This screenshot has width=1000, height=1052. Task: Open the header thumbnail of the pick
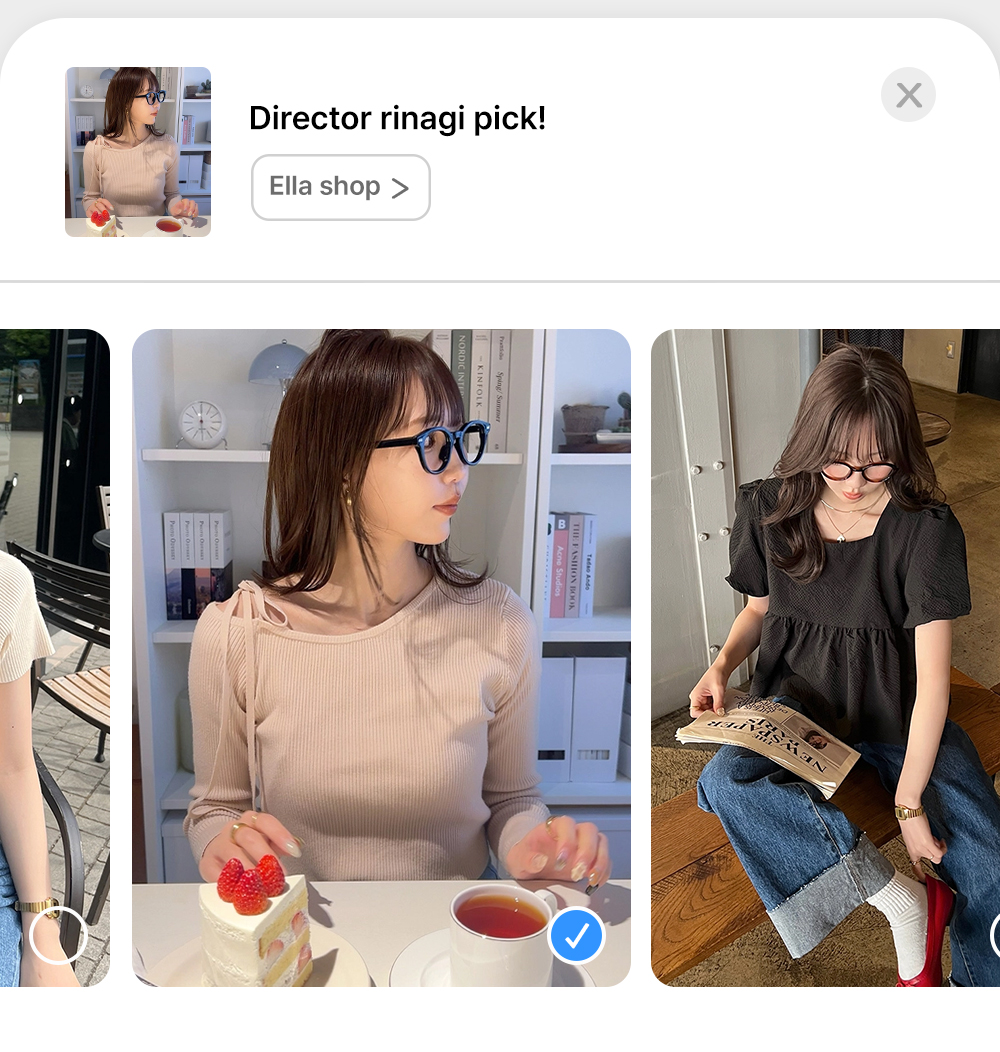tap(138, 152)
